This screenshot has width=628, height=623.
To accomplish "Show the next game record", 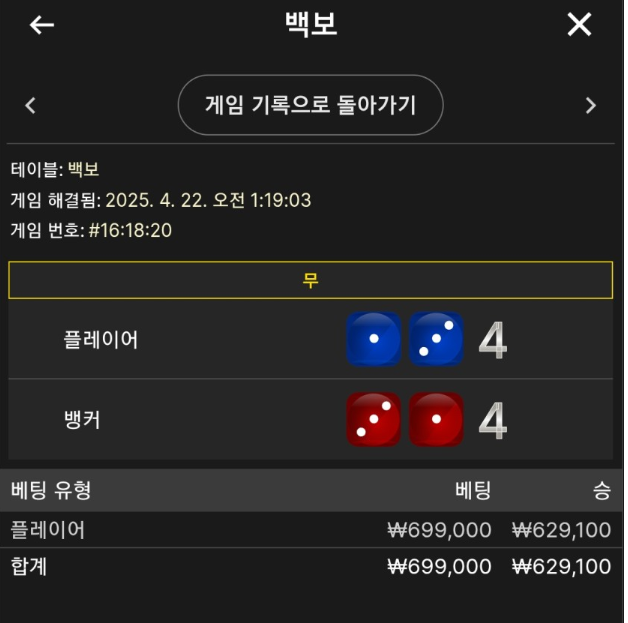I will coord(590,105).
